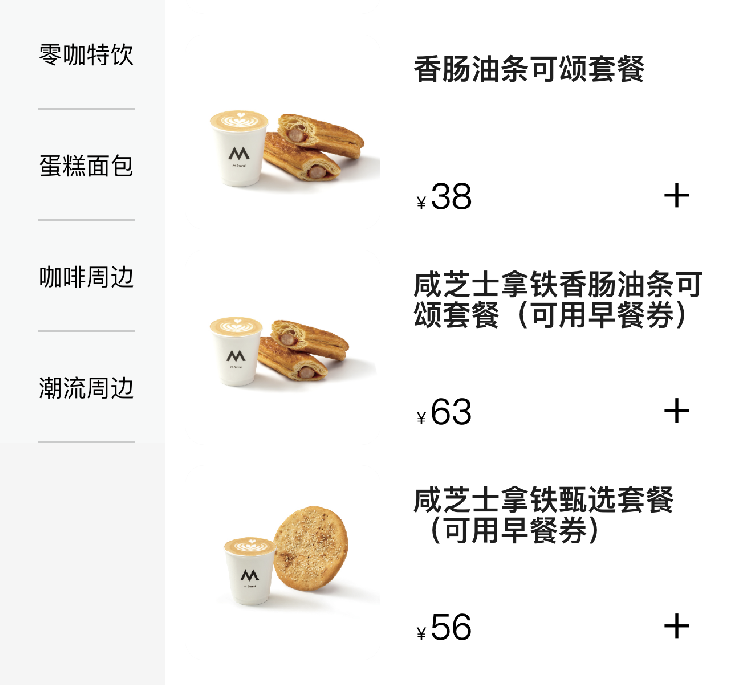The width and height of the screenshot is (730, 685).
Task: Open the 蛋糕面包 category
Action: pos(86,166)
